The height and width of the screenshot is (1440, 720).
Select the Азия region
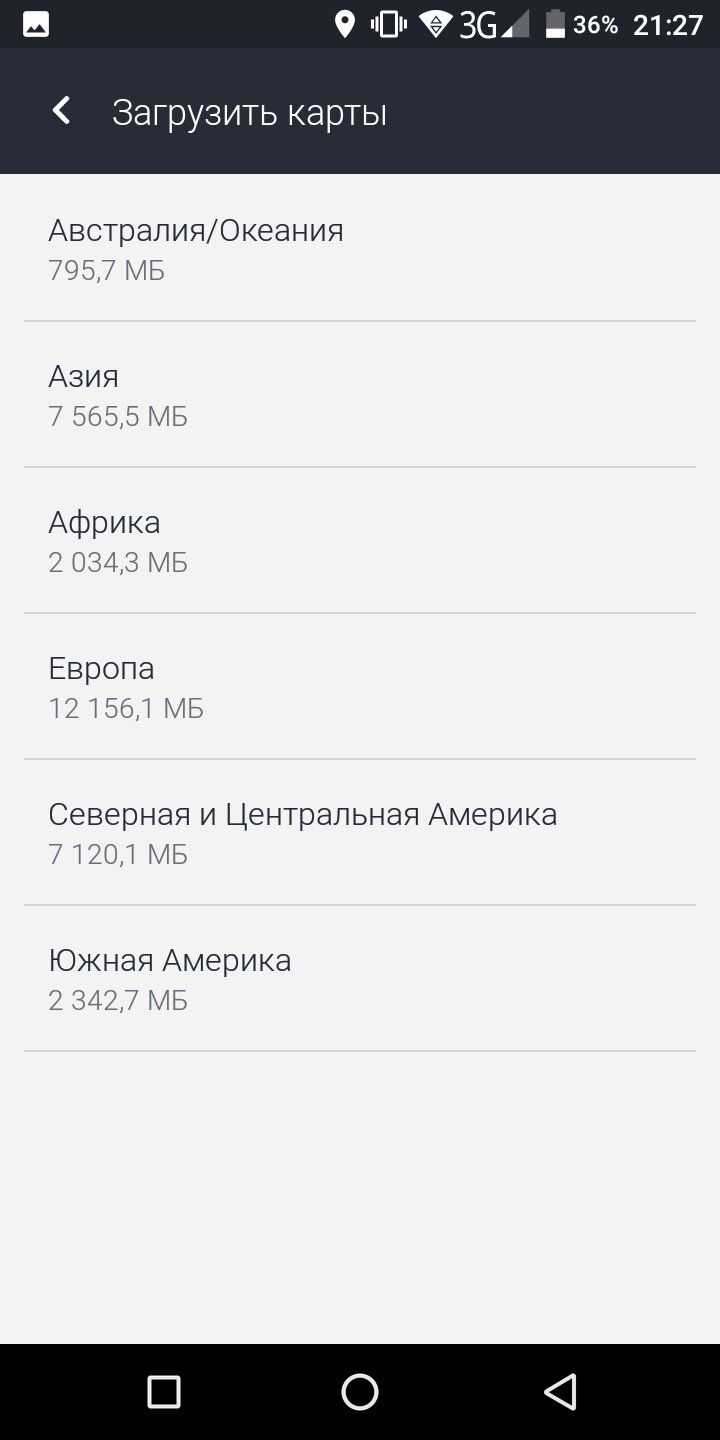pos(360,395)
